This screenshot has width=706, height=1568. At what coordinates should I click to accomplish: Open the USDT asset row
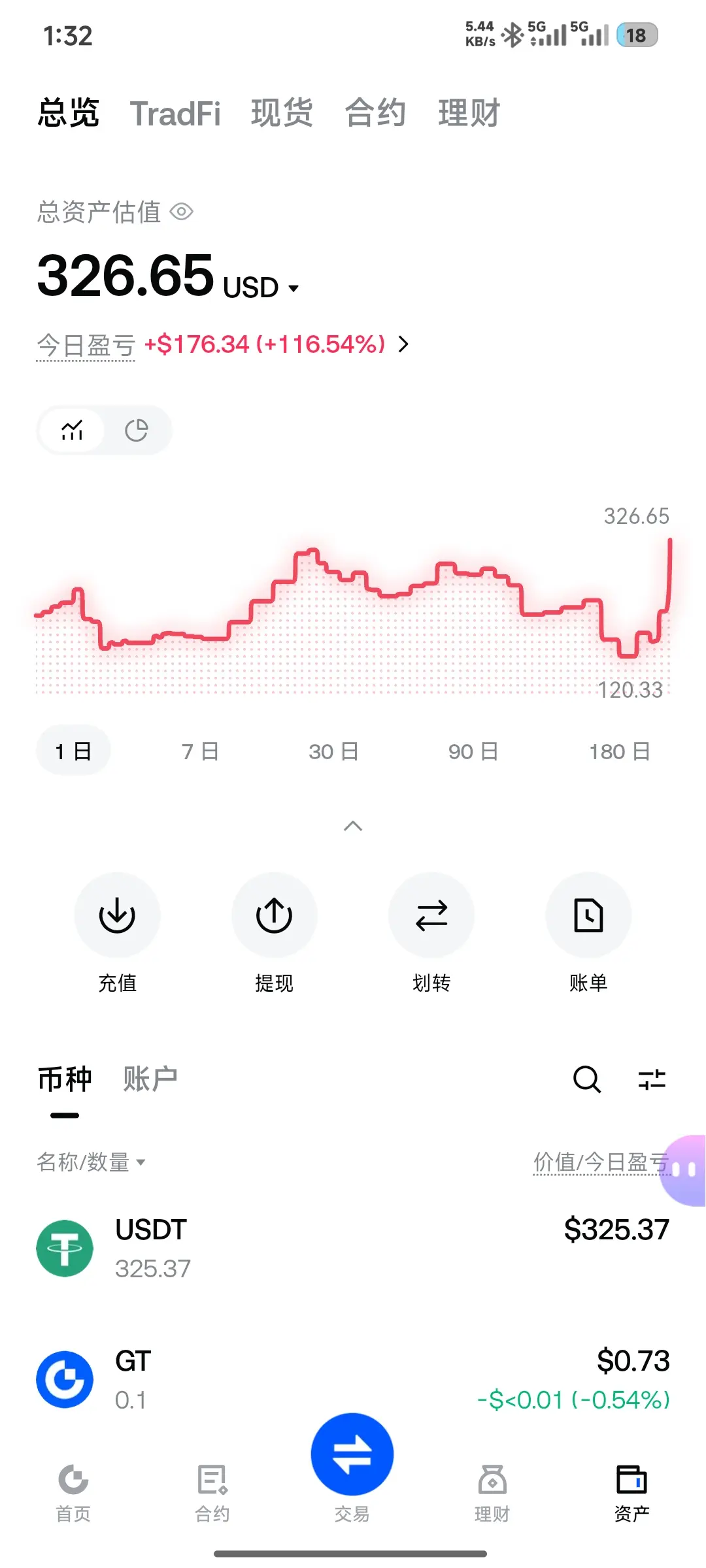353,1248
